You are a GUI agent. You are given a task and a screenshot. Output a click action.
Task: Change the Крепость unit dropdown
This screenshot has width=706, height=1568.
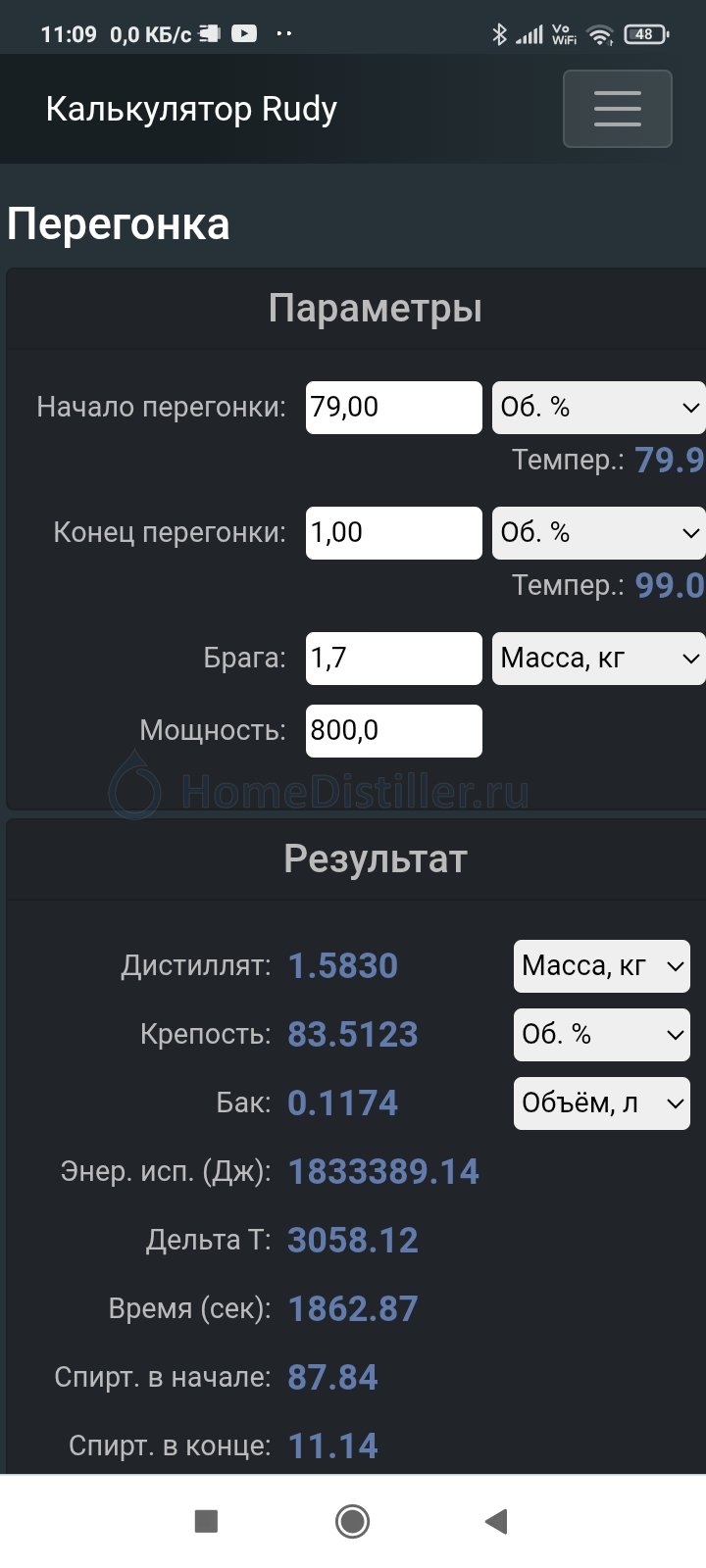601,1035
